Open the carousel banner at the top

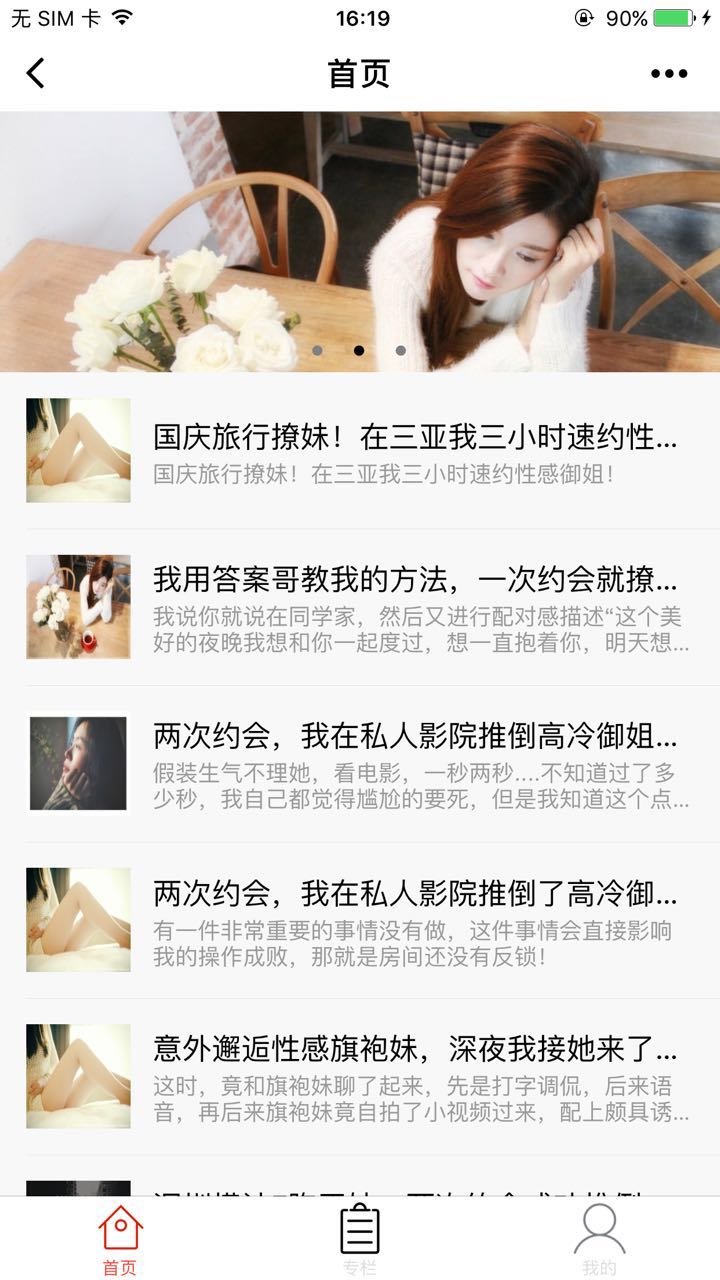[360, 241]
